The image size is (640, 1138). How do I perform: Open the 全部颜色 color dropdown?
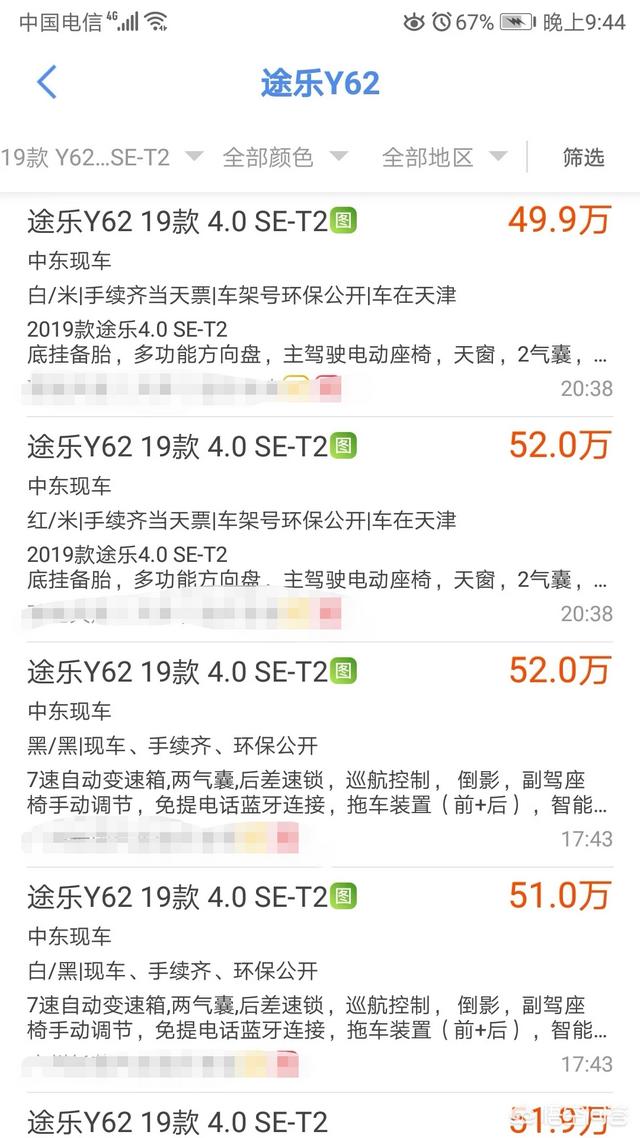click(285, 157)
